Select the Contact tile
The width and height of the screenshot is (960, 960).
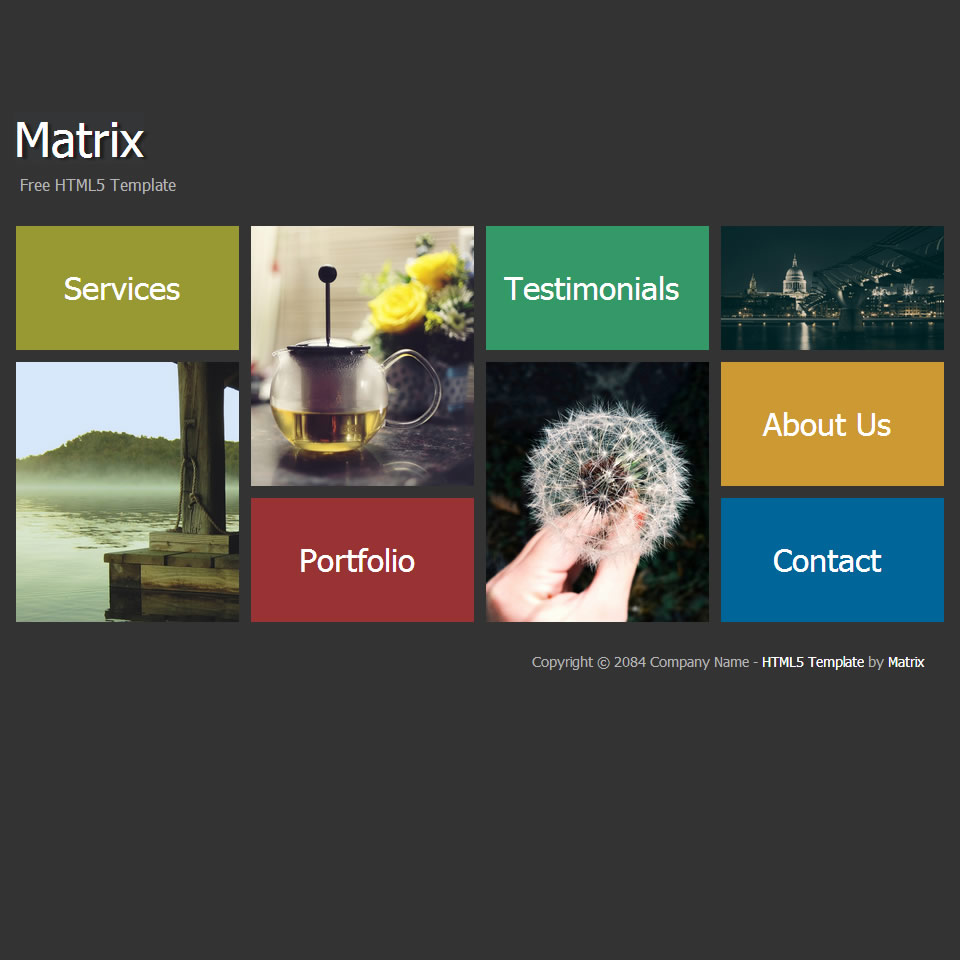coord(832,560)
